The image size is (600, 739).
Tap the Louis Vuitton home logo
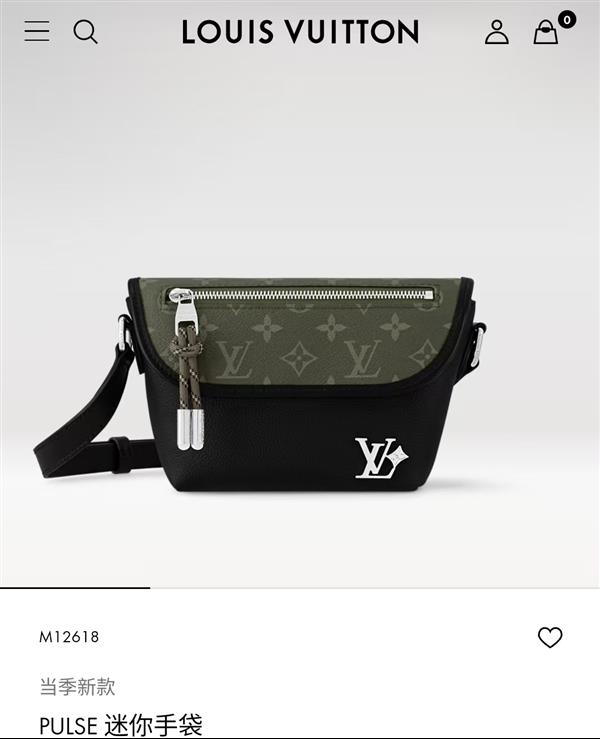click(300, 32)
